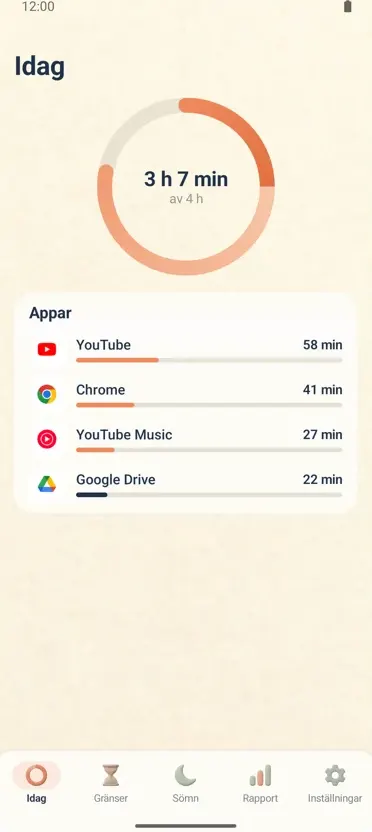Viewport: 372px width, 832px height.
Task: Go to the Sömn tab
Action: click(186, 783)
